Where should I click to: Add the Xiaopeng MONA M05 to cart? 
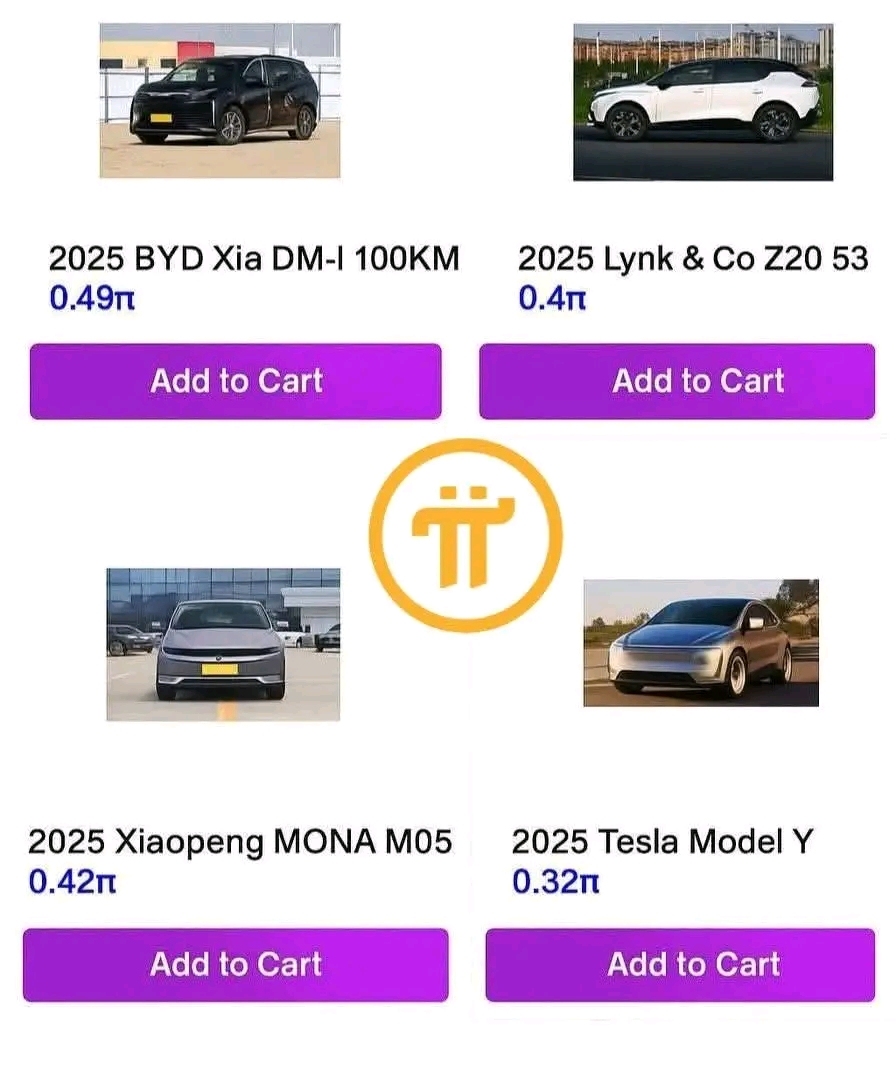click(235, 965)
